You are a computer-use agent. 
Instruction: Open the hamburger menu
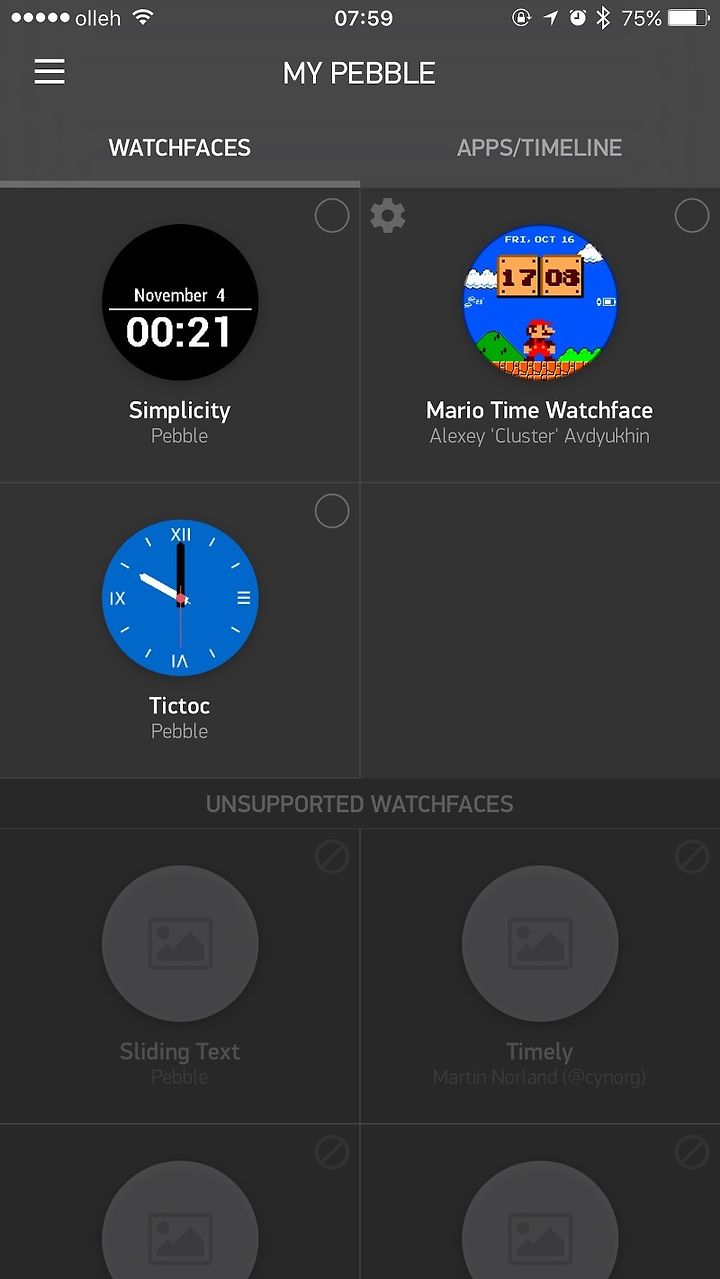[49, 72]
